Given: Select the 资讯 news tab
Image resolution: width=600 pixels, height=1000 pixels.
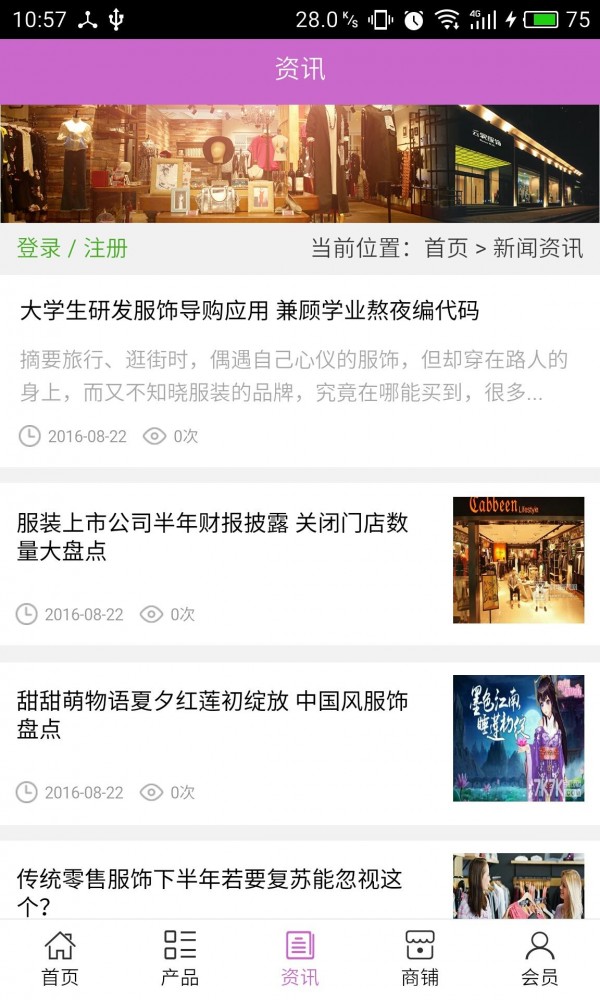Looking at the screenshot, I should (x=300, y=958).
